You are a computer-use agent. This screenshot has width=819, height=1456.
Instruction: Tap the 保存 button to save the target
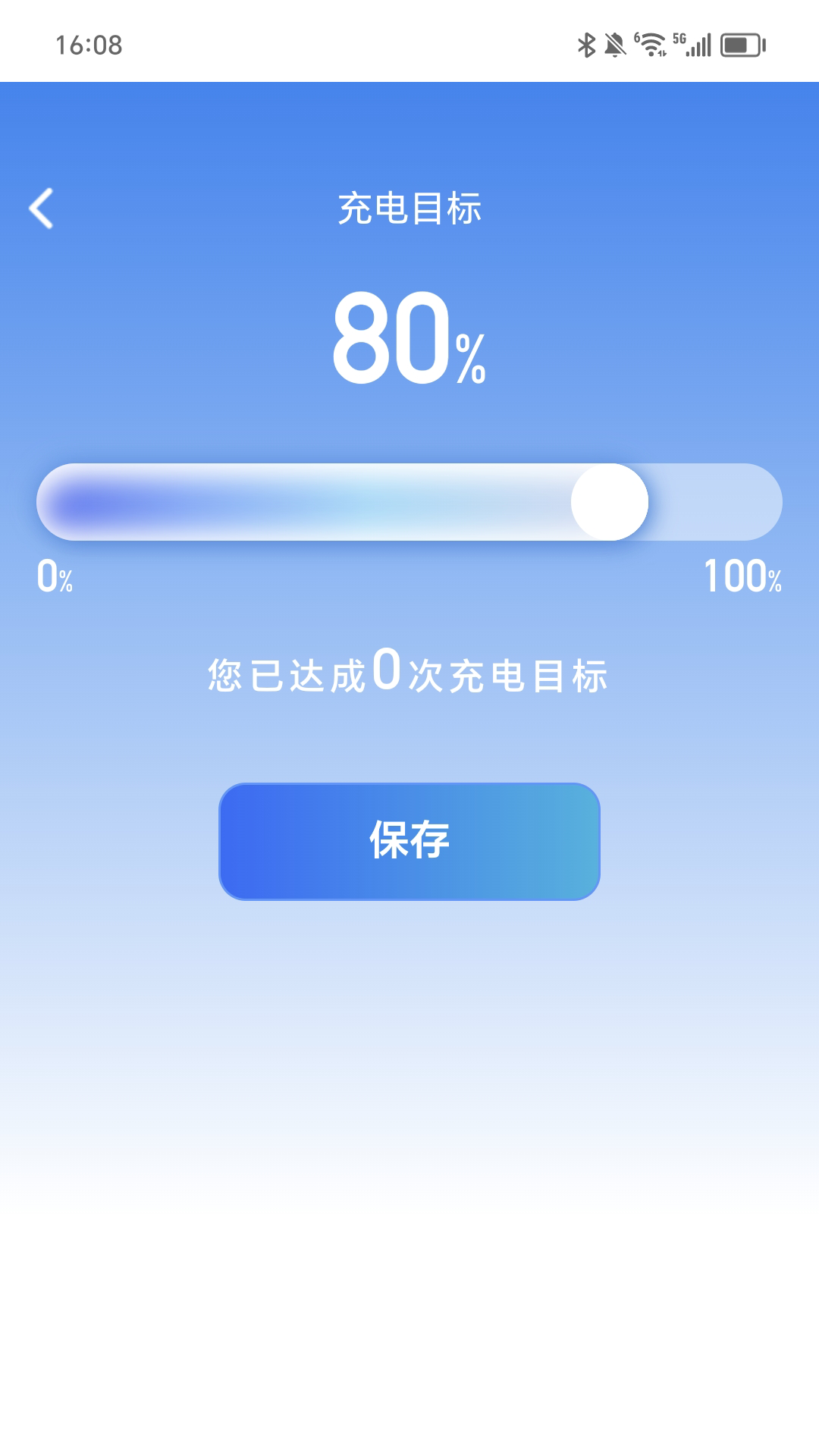click(409, 840)
